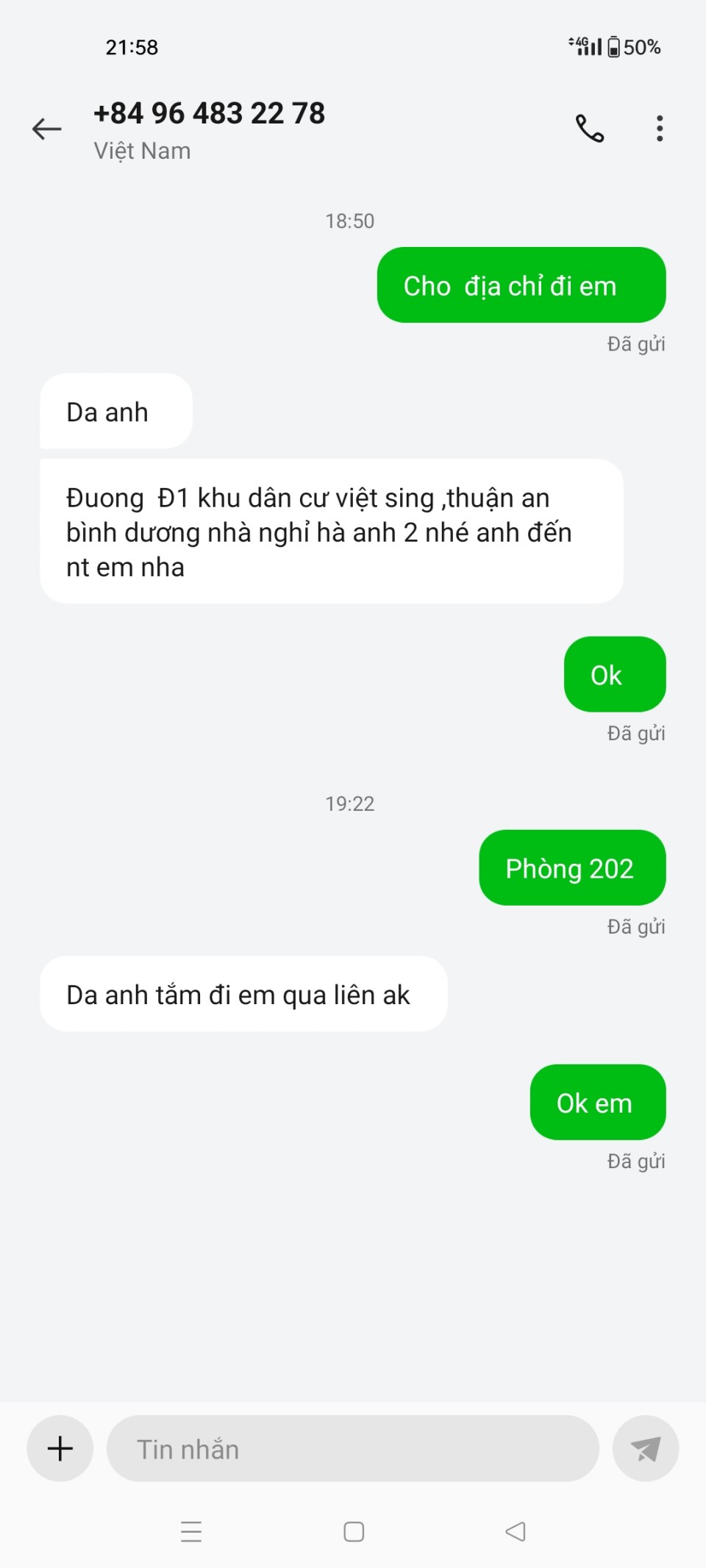The image size is (706, 1568).
Task: Open the system home button
Action: tap(354, 1532)
